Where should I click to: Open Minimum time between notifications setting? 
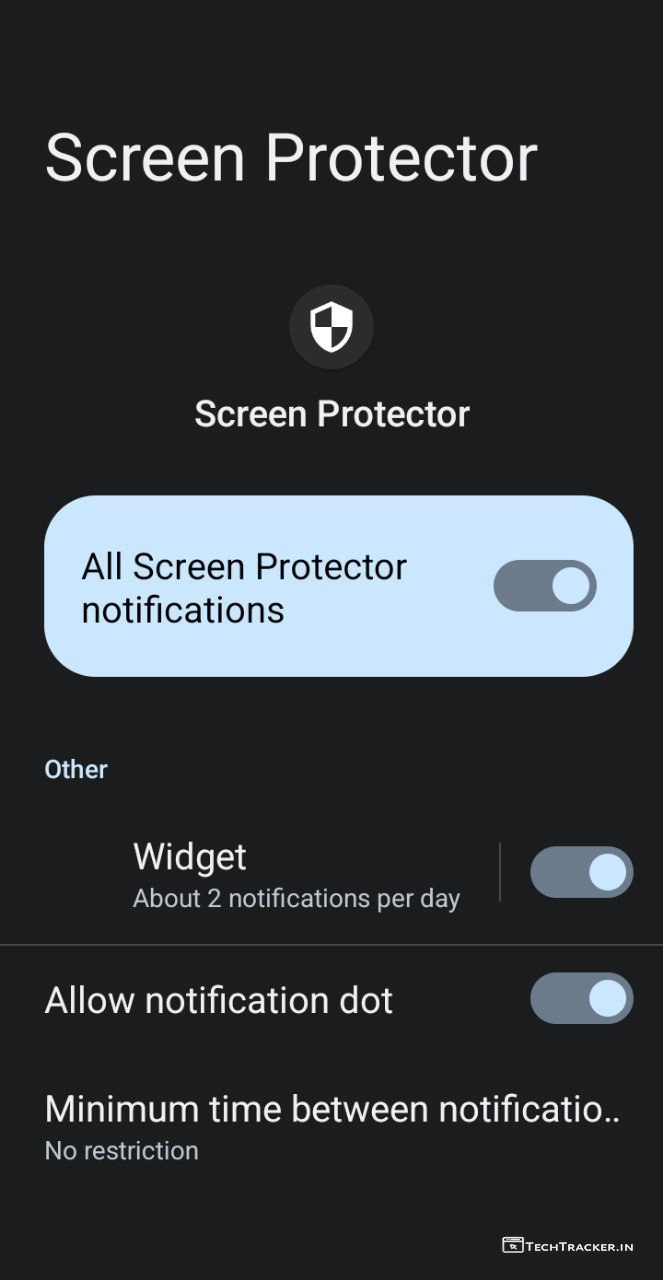[331, 1127]
